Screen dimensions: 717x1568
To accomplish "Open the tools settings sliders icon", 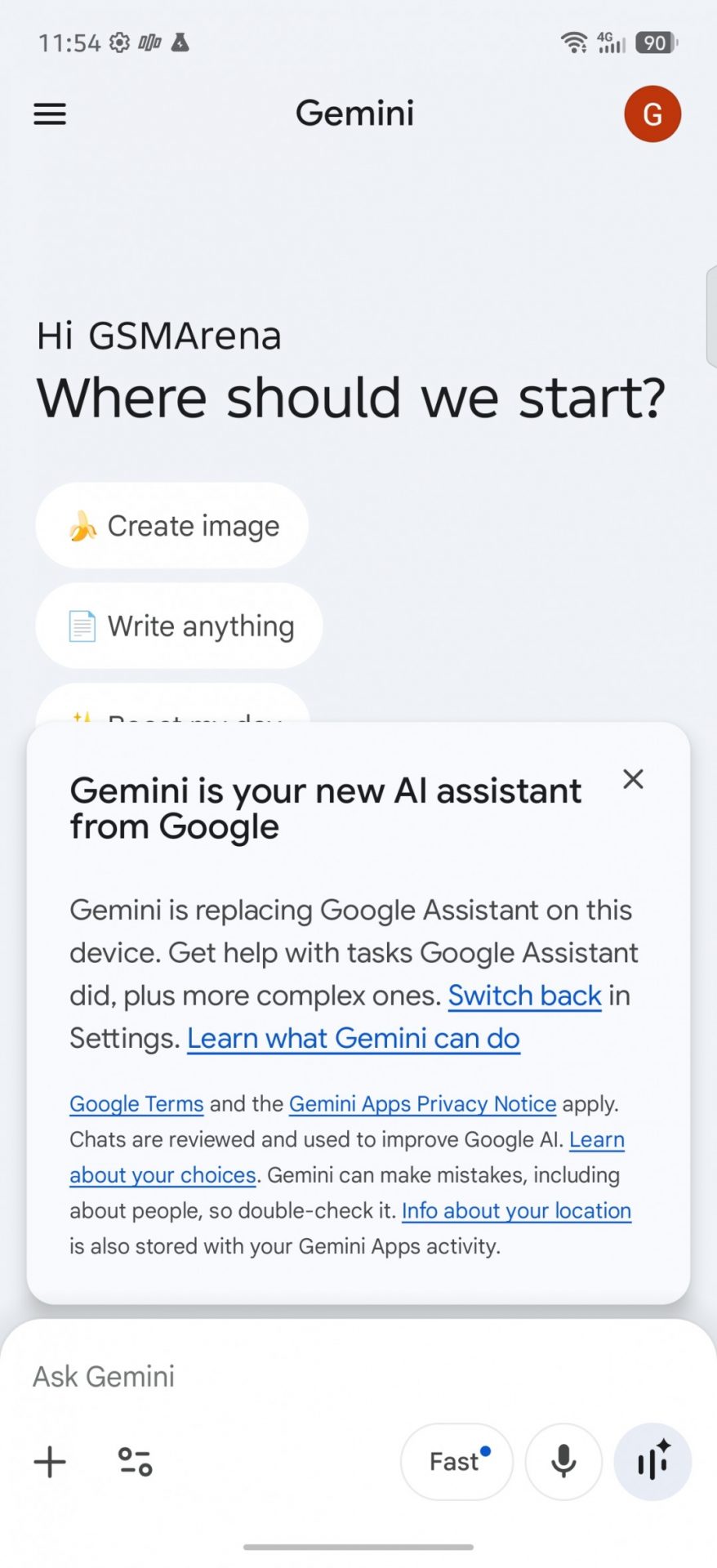I will (135, 1462).
